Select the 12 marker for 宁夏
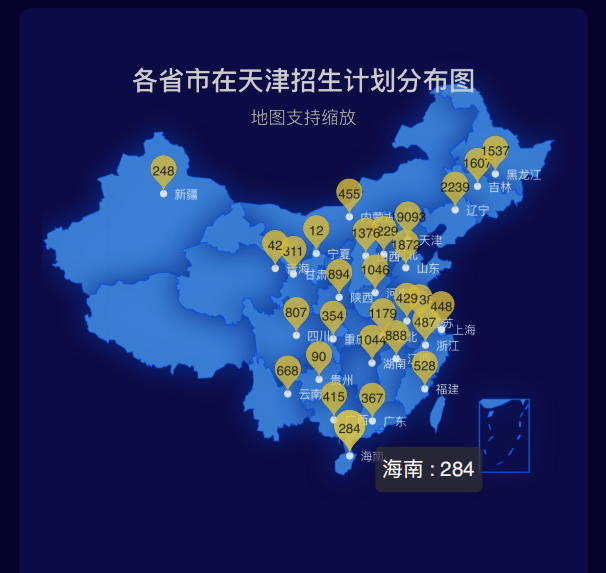Screen dimensions: 606x573 point(316,230)
